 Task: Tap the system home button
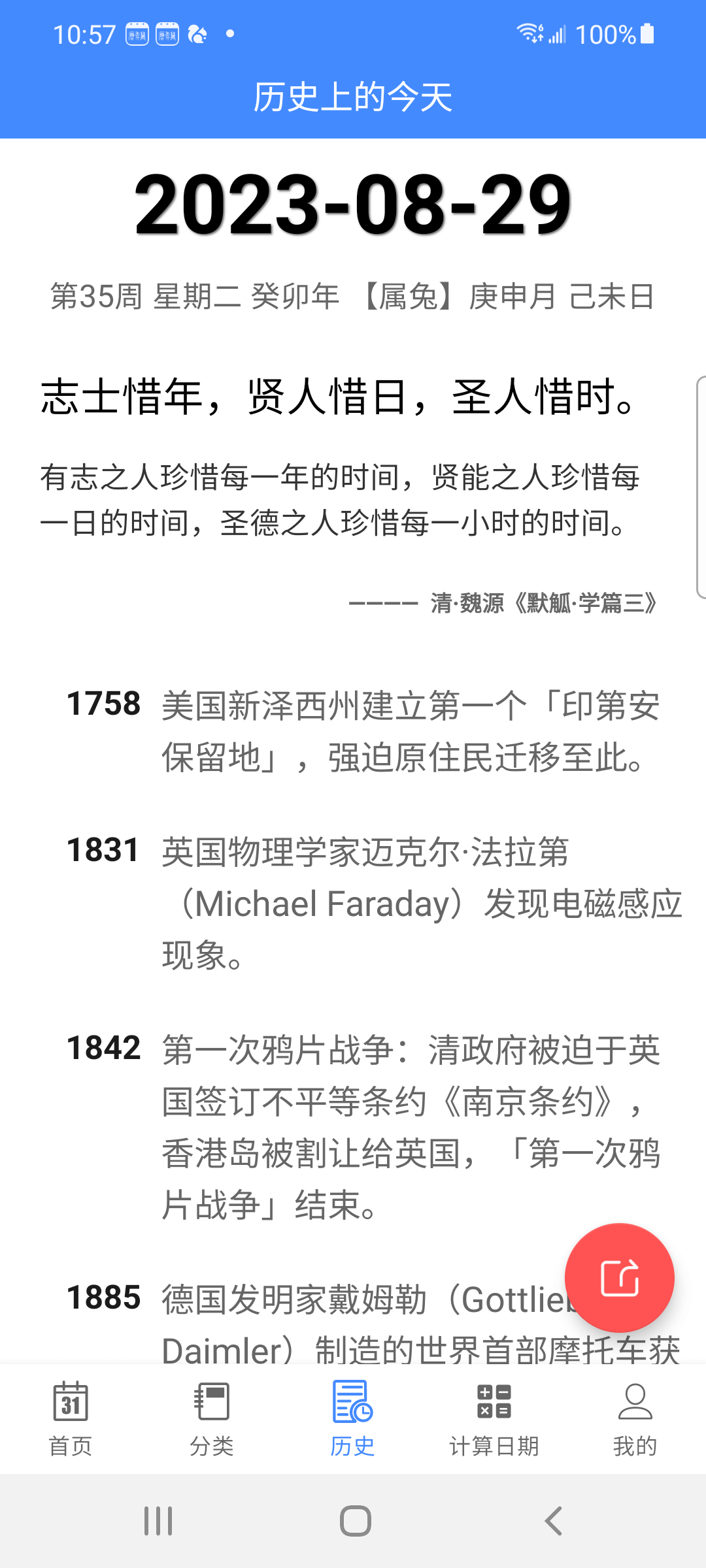click(355, 1520)
